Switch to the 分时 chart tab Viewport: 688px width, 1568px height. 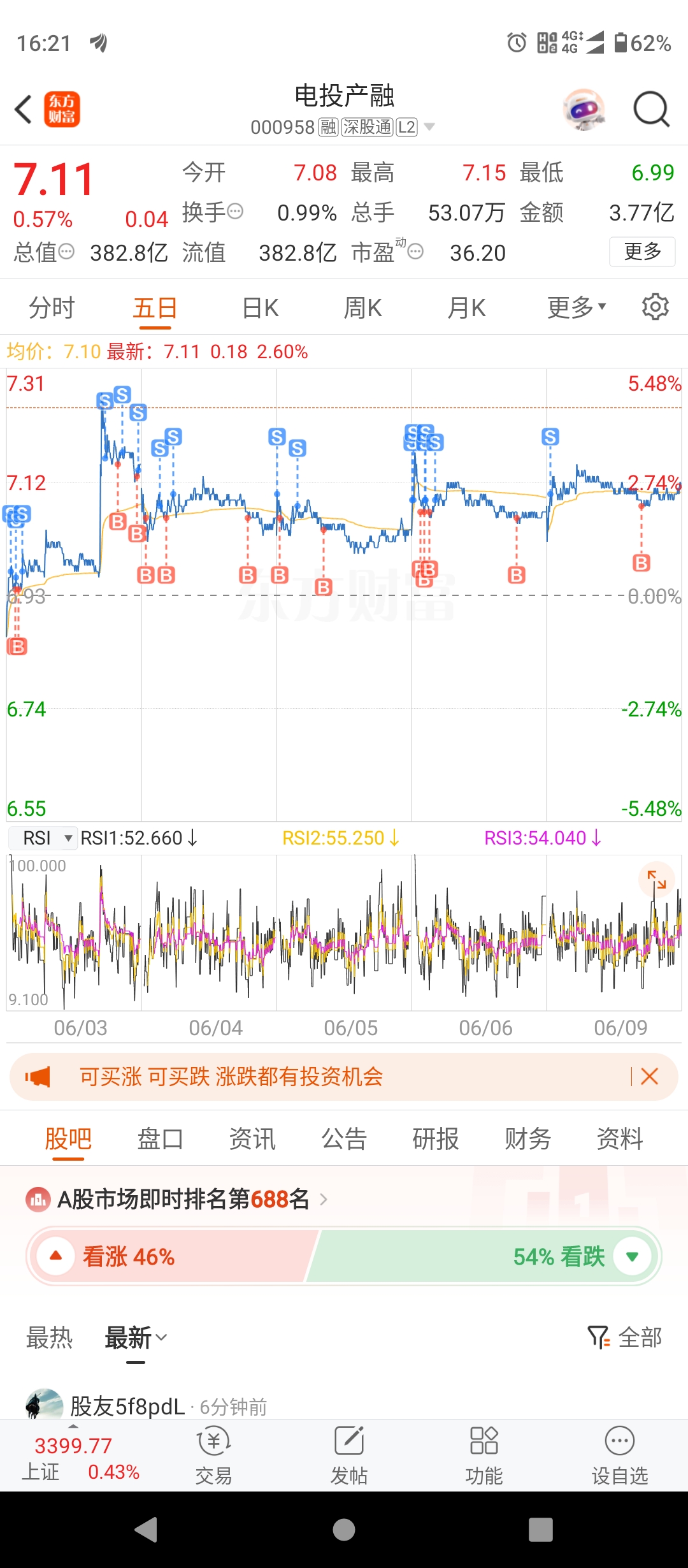coord(52,309)
